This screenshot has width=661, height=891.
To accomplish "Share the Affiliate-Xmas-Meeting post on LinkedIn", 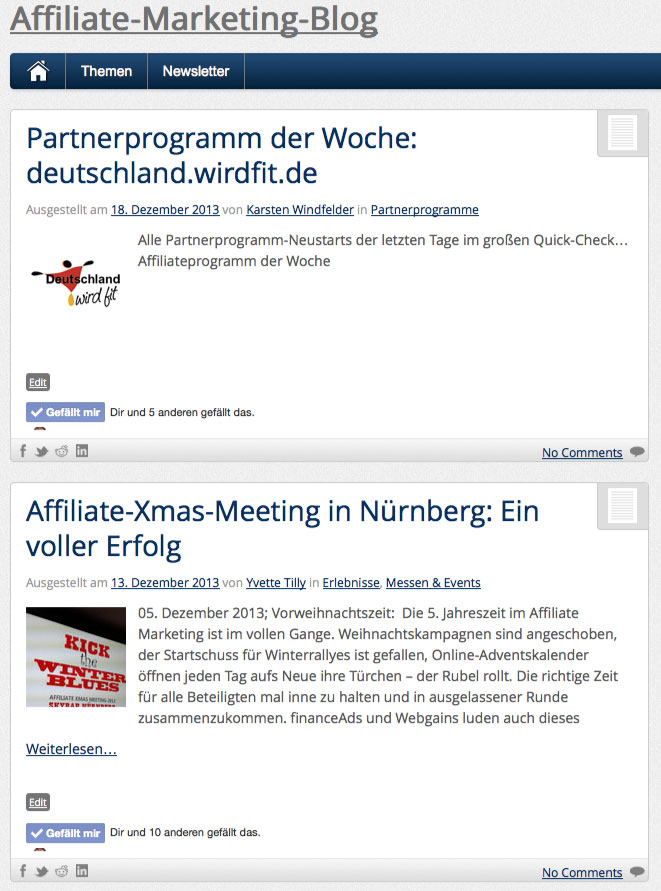I will [82, 871].
